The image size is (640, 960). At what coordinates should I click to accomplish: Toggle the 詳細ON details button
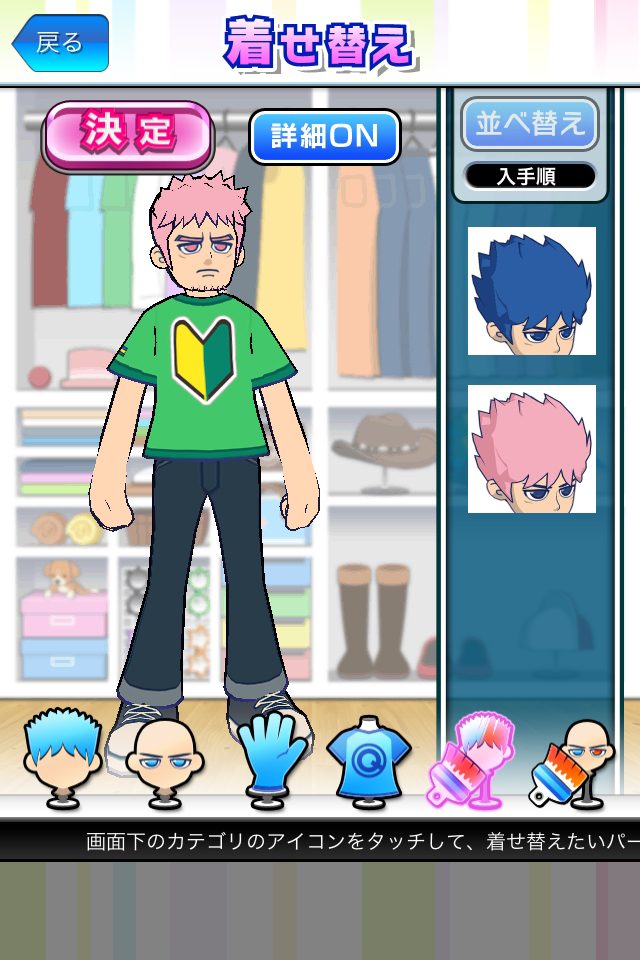click(x=325, y=137)
